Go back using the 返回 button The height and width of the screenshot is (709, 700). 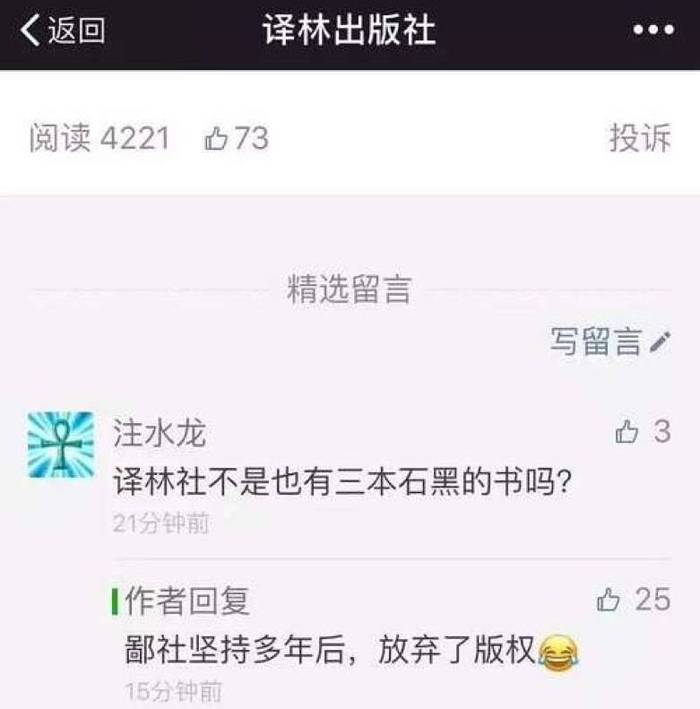click(x=62, y=31)
